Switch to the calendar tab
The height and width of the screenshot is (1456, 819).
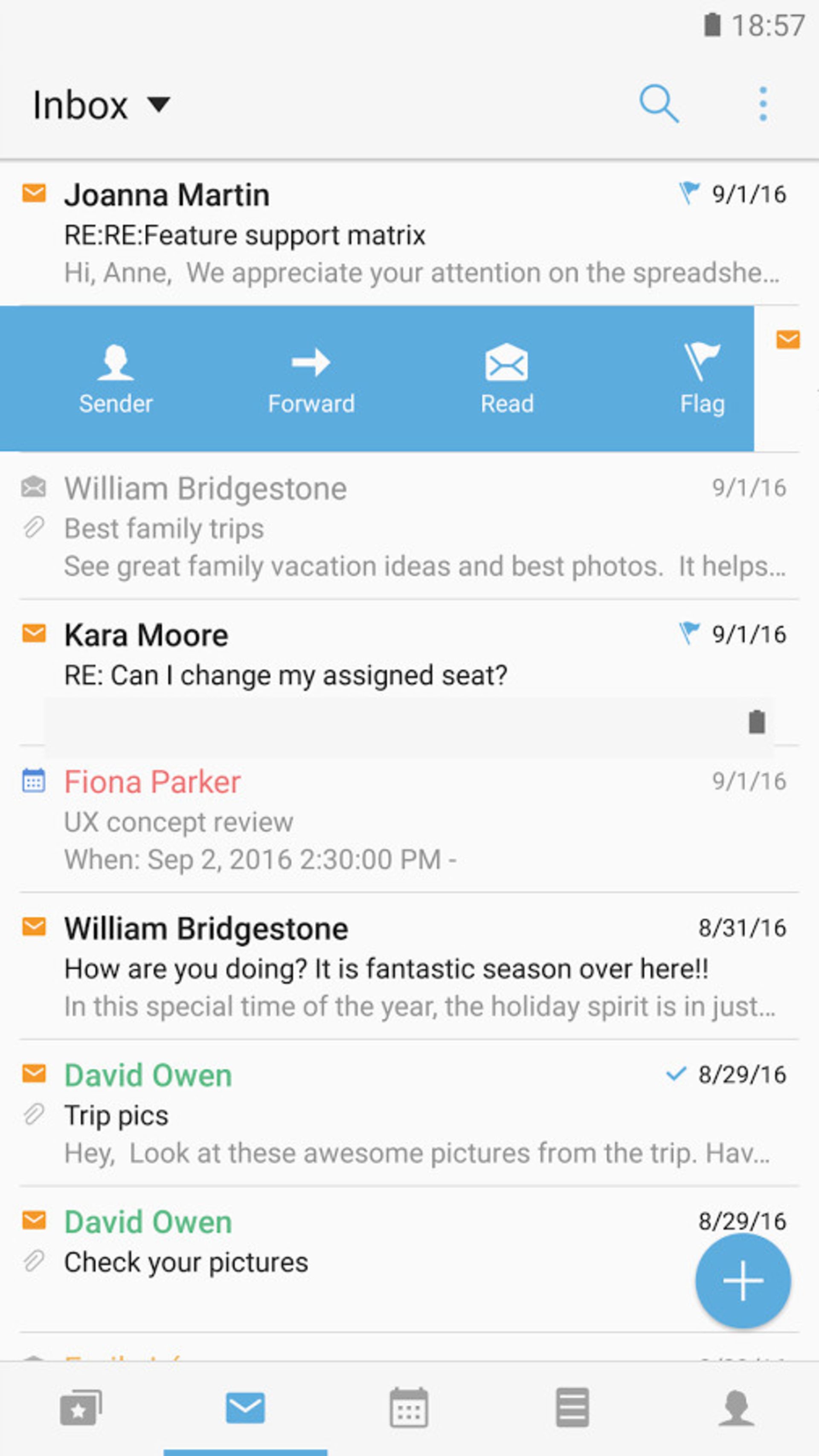pos(408,1407)
